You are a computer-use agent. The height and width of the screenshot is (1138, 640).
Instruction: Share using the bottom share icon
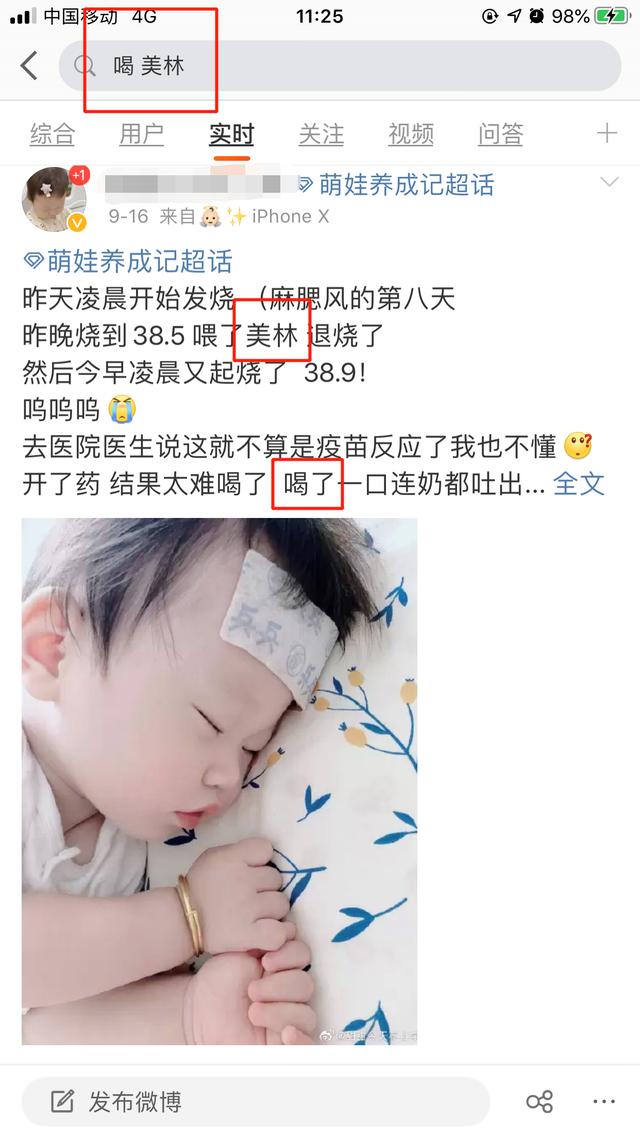tap(539, 1102)
